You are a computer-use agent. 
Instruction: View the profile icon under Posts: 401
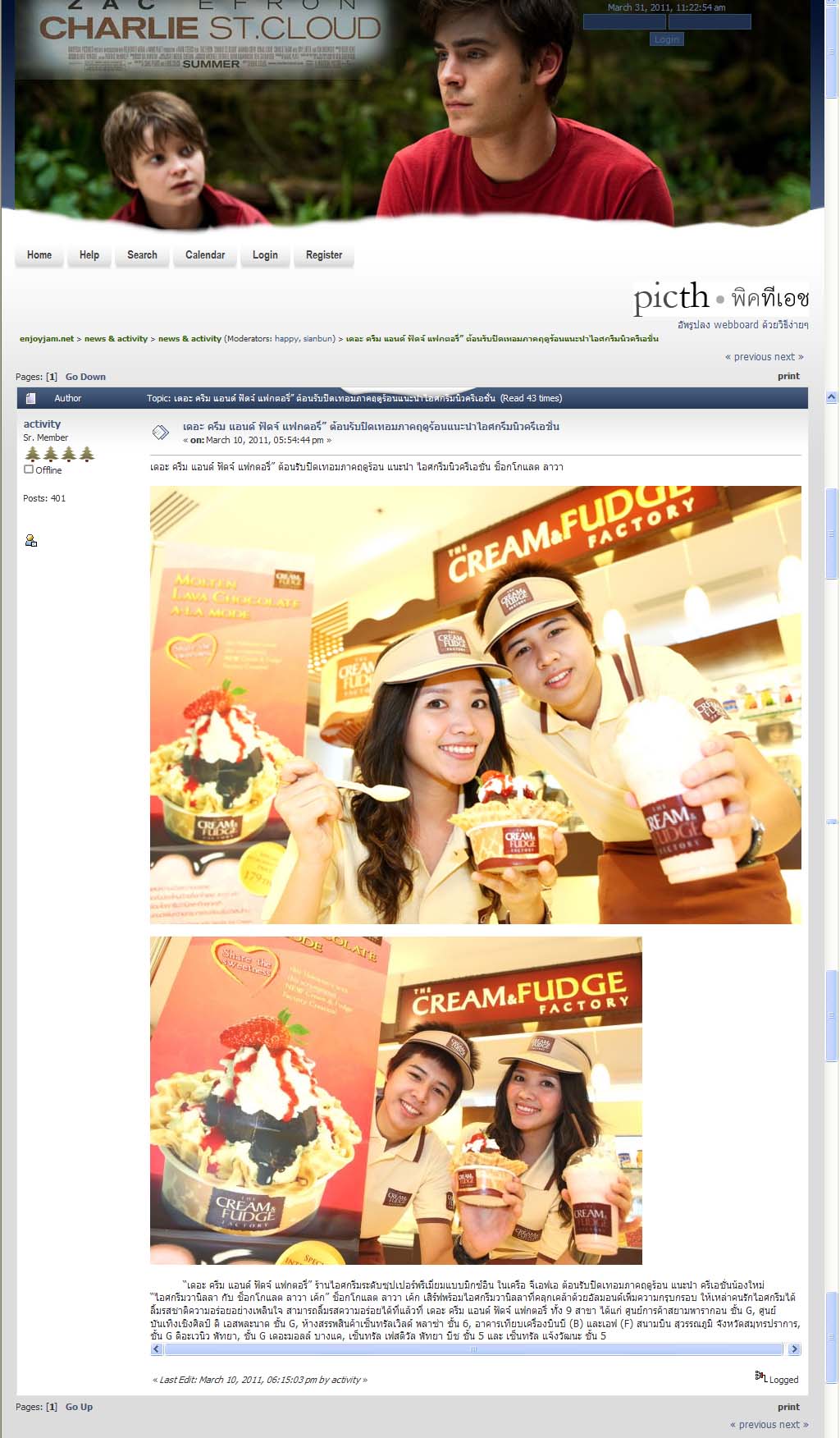tap(31, 540)
